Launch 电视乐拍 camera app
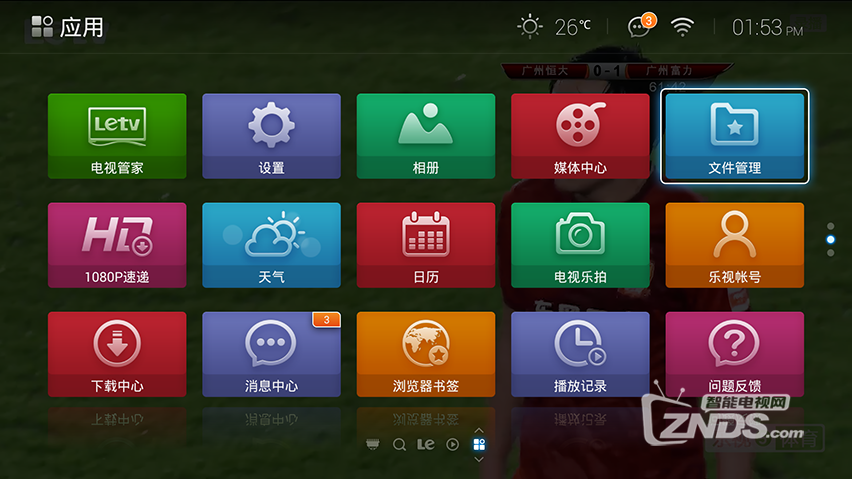This screenshot has width=852, height=479. tap(580, 245)
